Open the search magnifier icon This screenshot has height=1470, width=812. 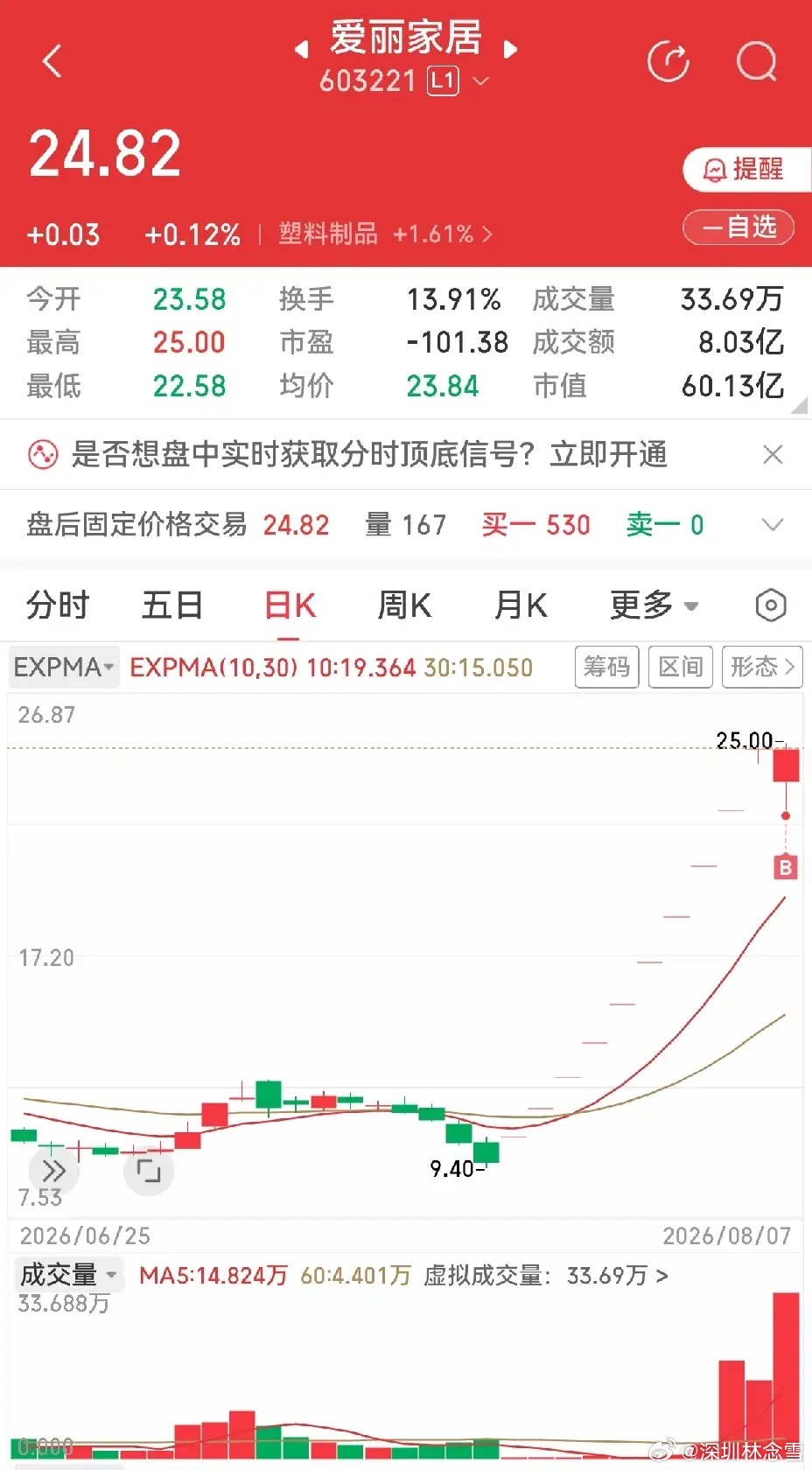coord(757,61)
